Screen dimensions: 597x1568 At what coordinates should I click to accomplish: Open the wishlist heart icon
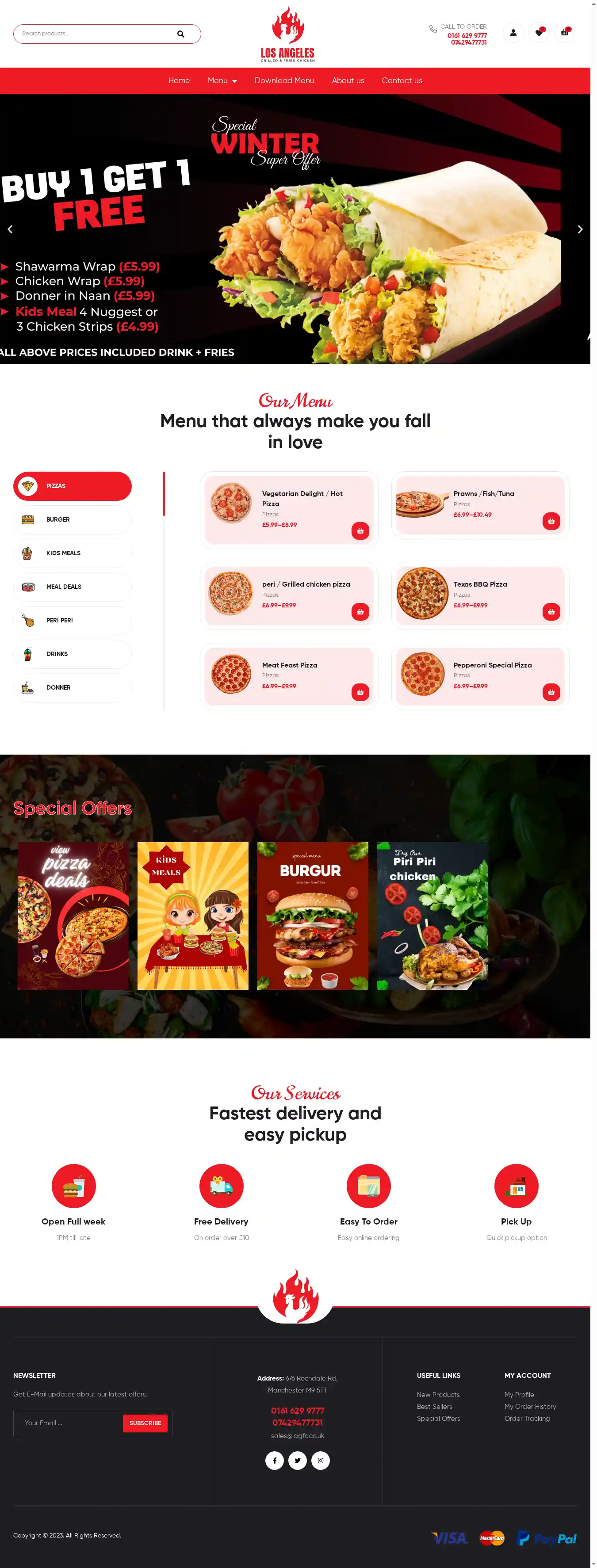[539, 33]
